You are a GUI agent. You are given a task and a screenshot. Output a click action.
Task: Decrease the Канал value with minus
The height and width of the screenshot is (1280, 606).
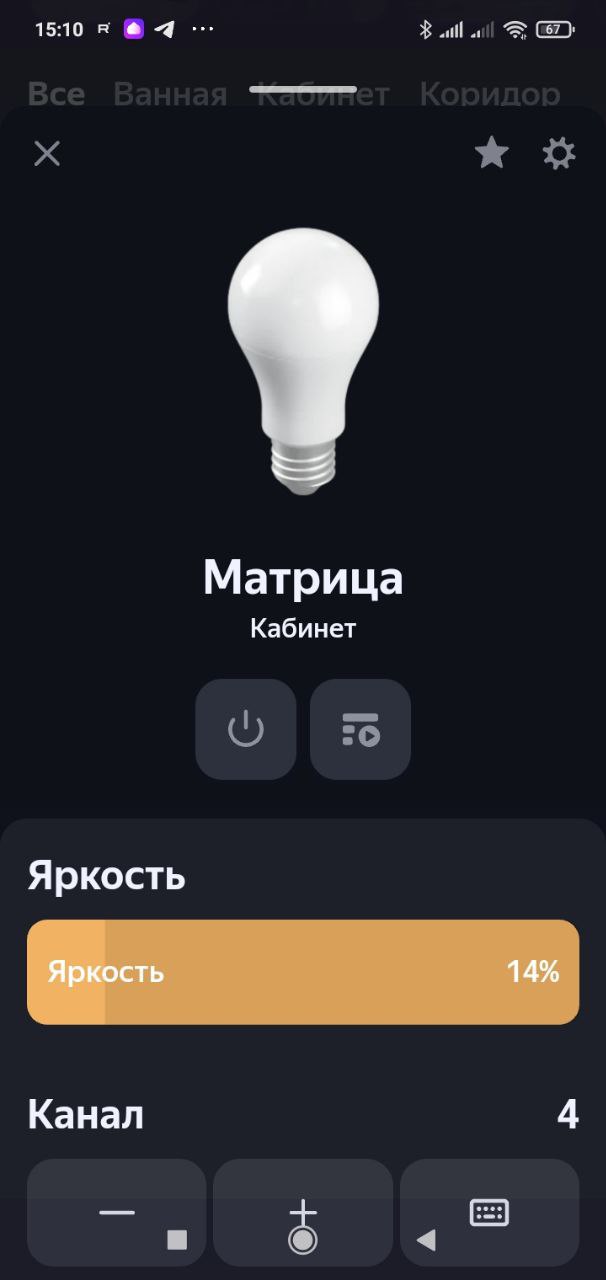tap(117, 1213)
